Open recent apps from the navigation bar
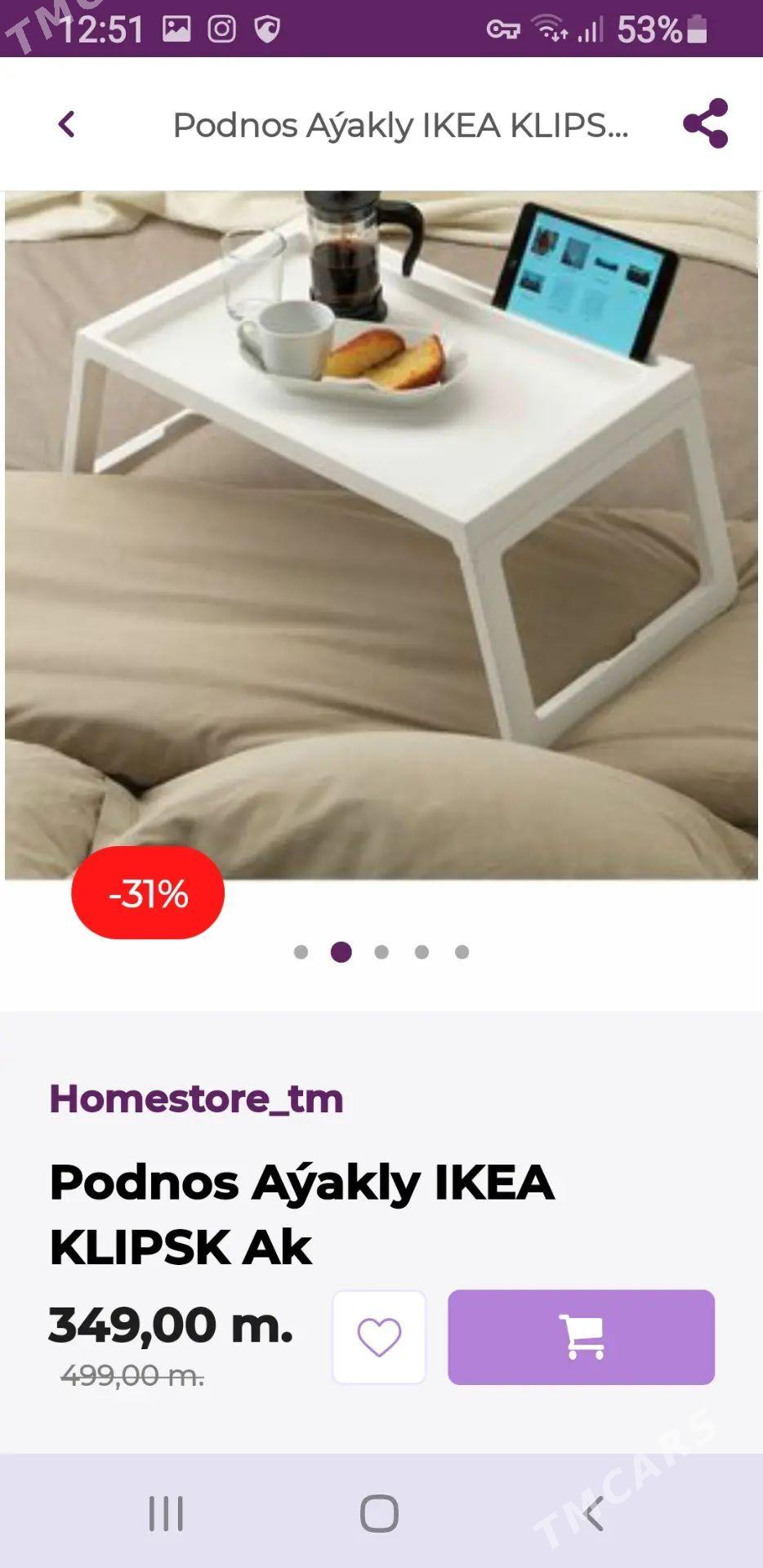Viewport: 763px width, 1568px height. pos(166,1513)
